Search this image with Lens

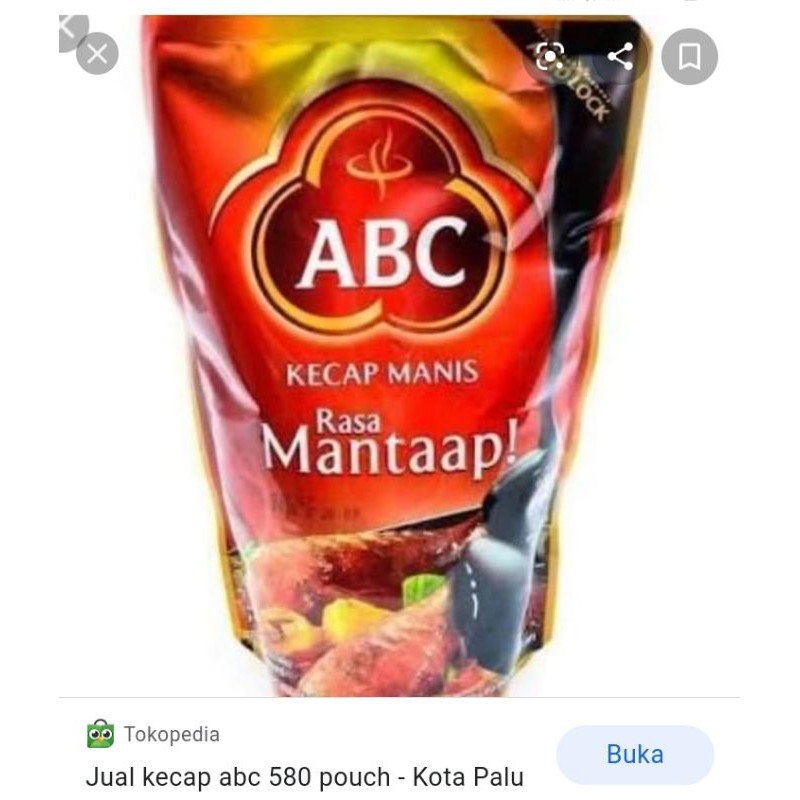pos(549,56)
